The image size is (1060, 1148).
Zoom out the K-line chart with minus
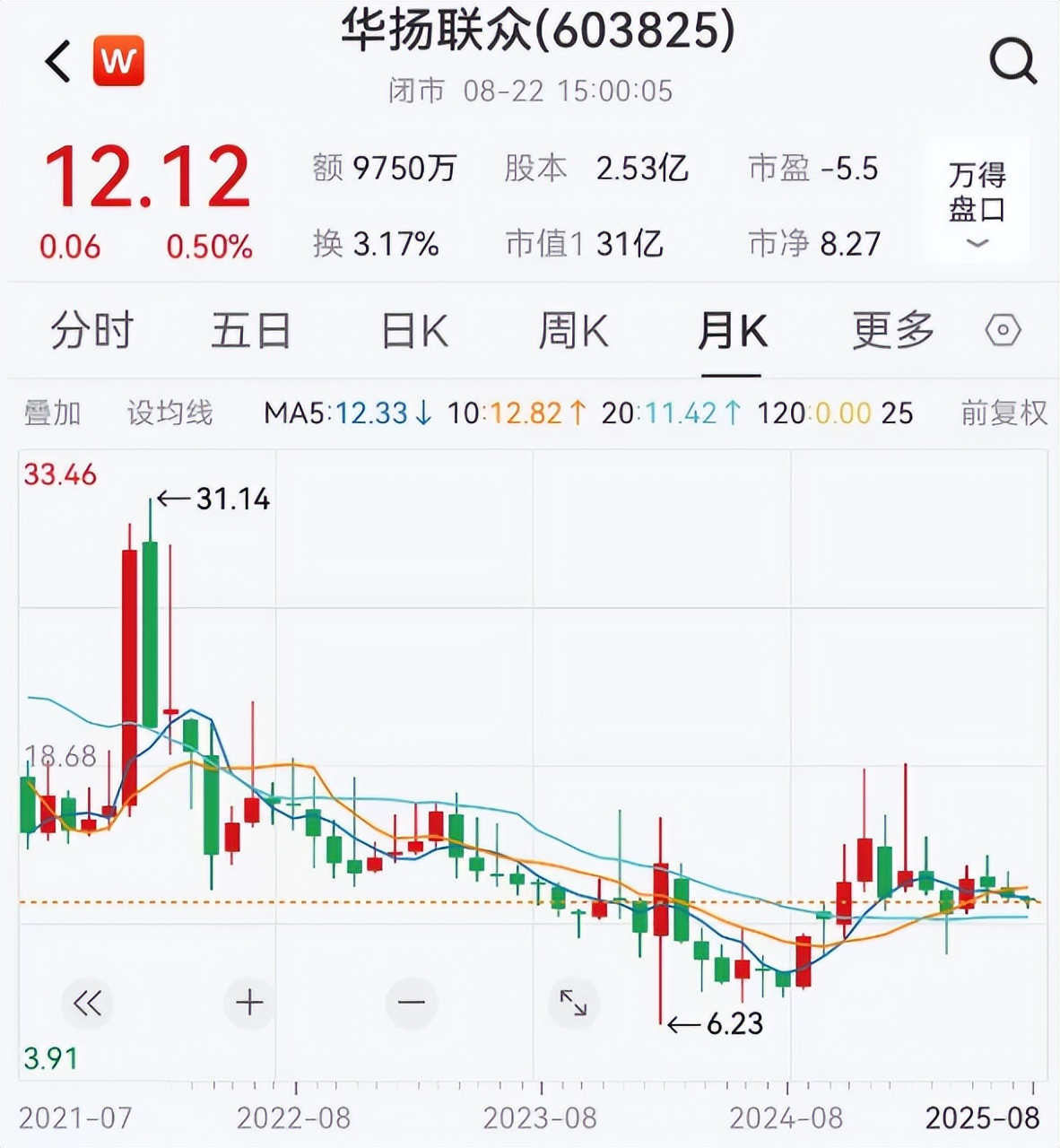coord(412,1002)
